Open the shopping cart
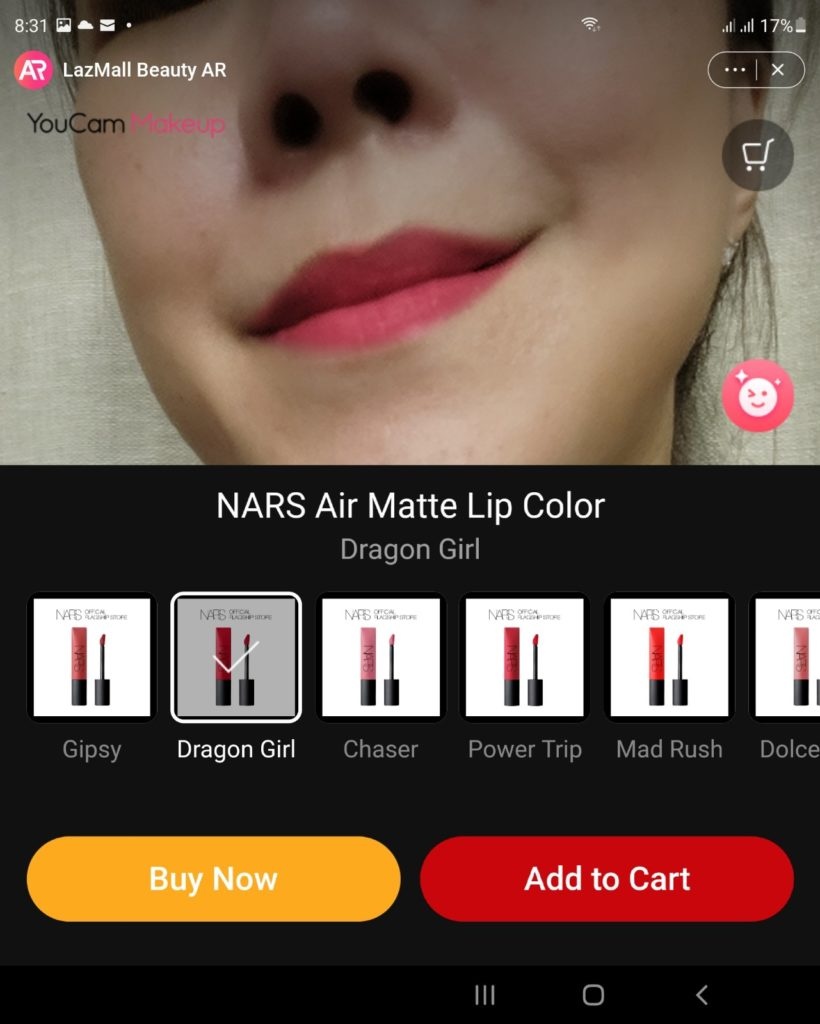 coord(757,155)
